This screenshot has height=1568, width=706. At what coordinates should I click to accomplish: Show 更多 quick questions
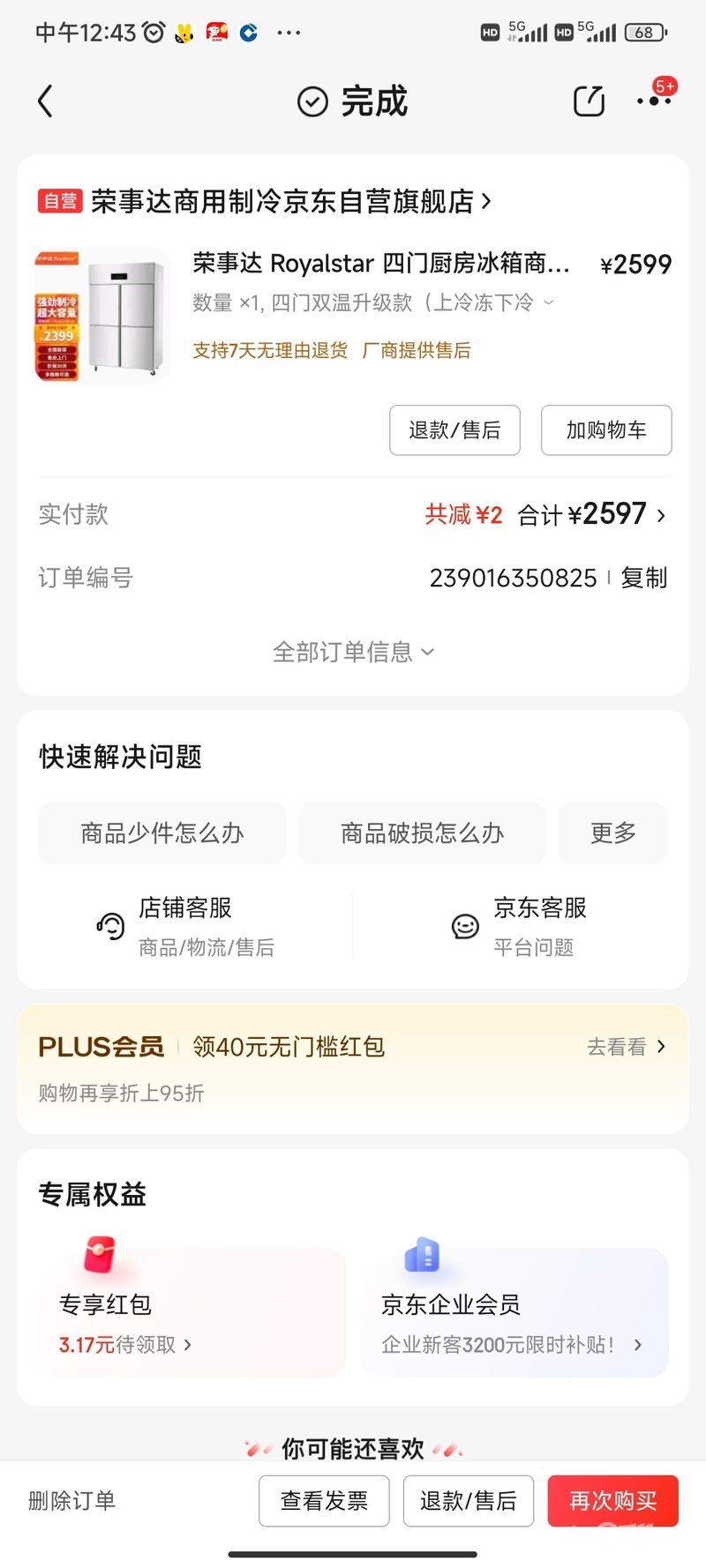click(x=613, y=833)
